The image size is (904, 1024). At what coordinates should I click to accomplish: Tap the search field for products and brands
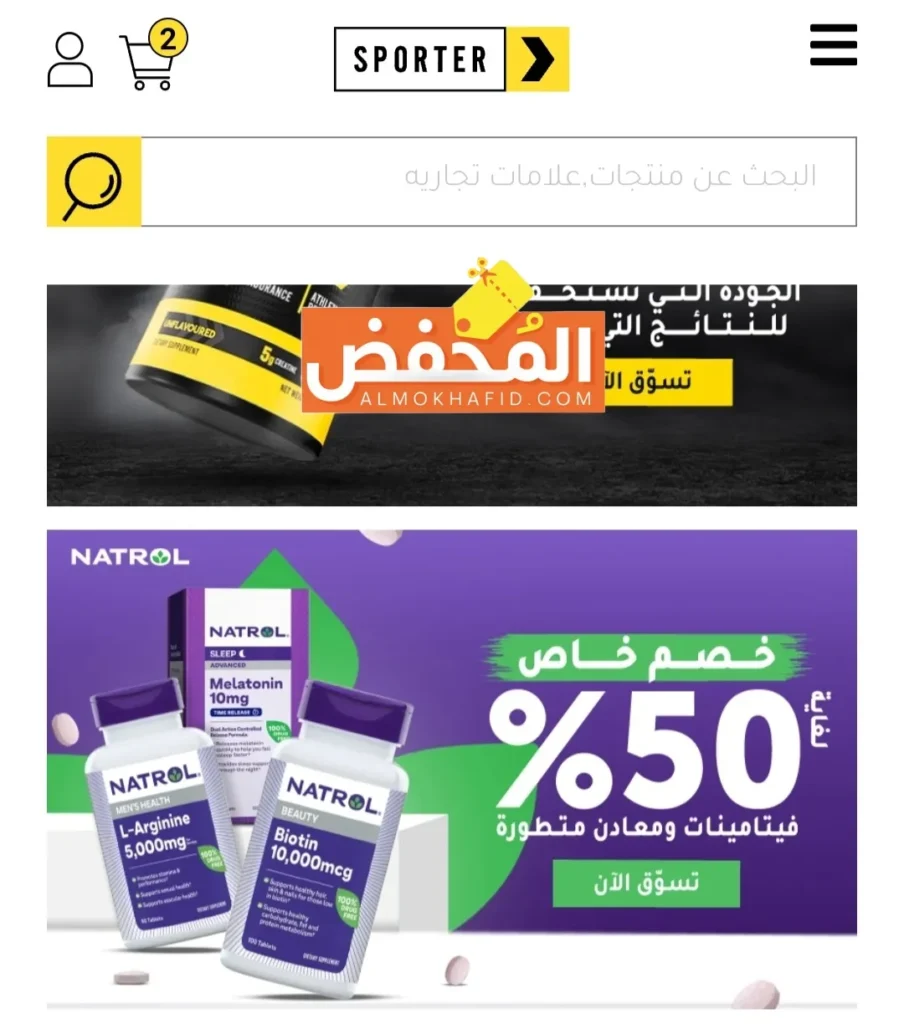tap(500, 181)
